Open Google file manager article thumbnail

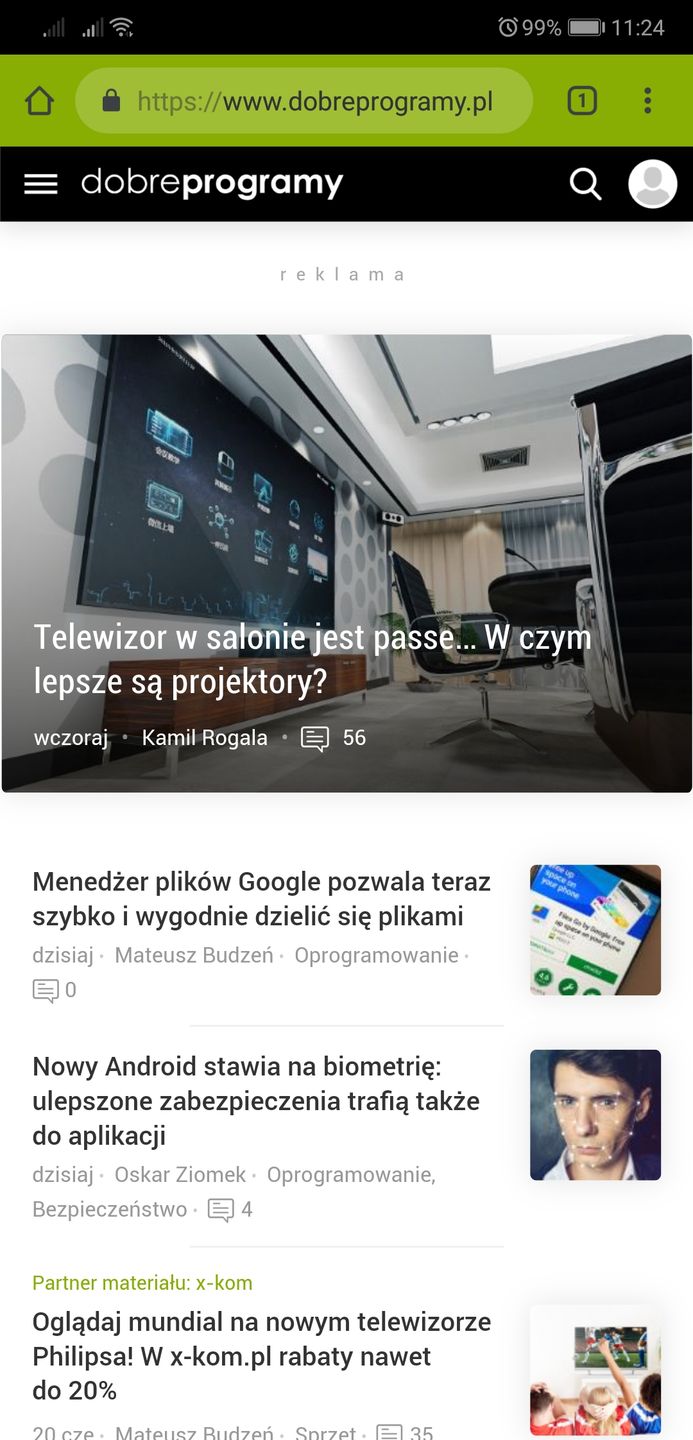595,930
